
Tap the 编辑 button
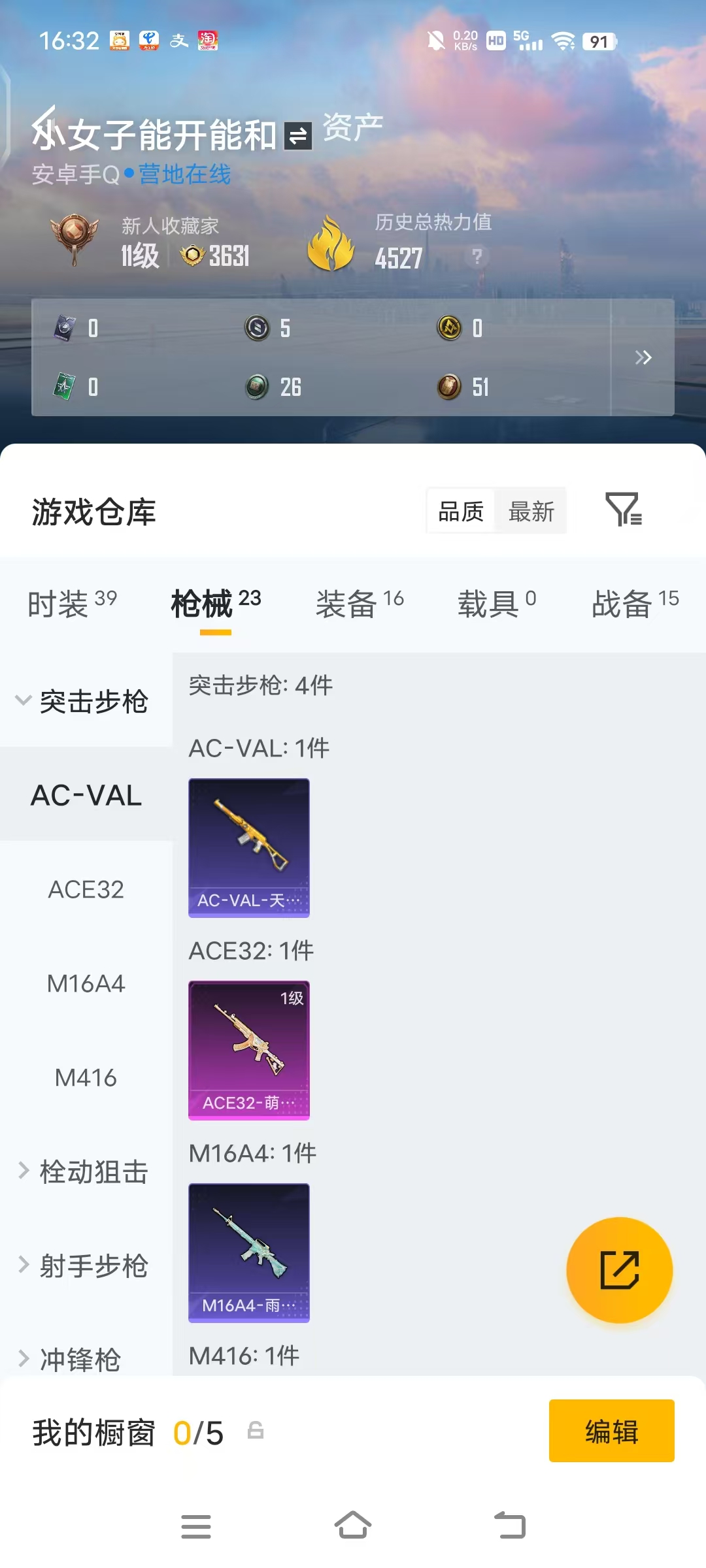611,1431
